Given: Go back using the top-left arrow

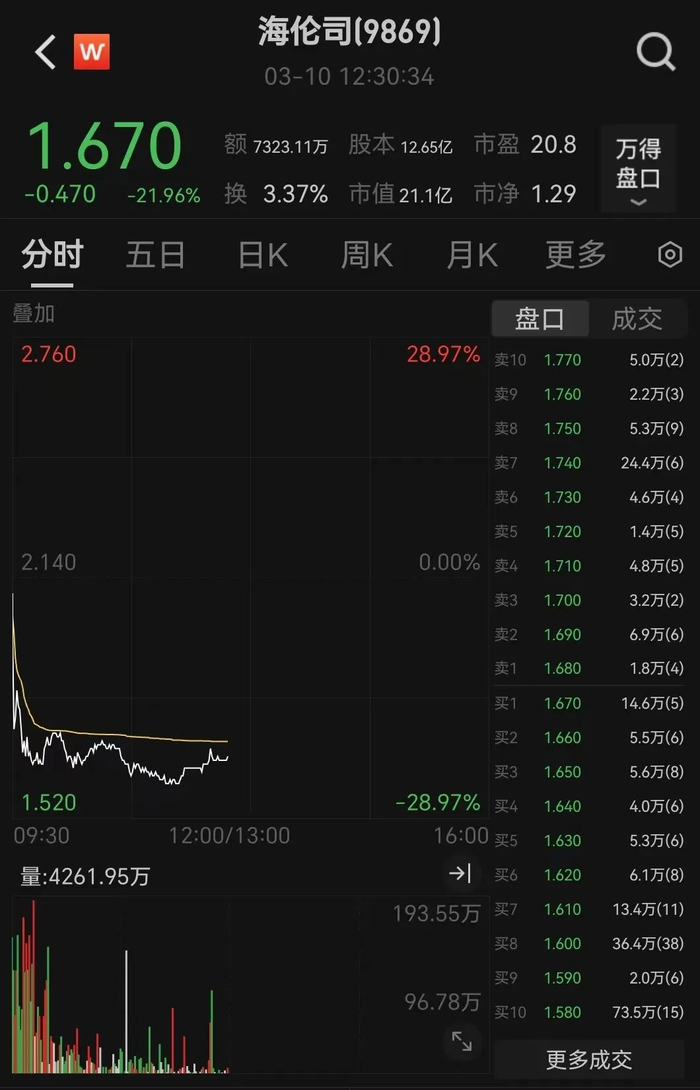Looking at the screenshot, I should (45, 52).
